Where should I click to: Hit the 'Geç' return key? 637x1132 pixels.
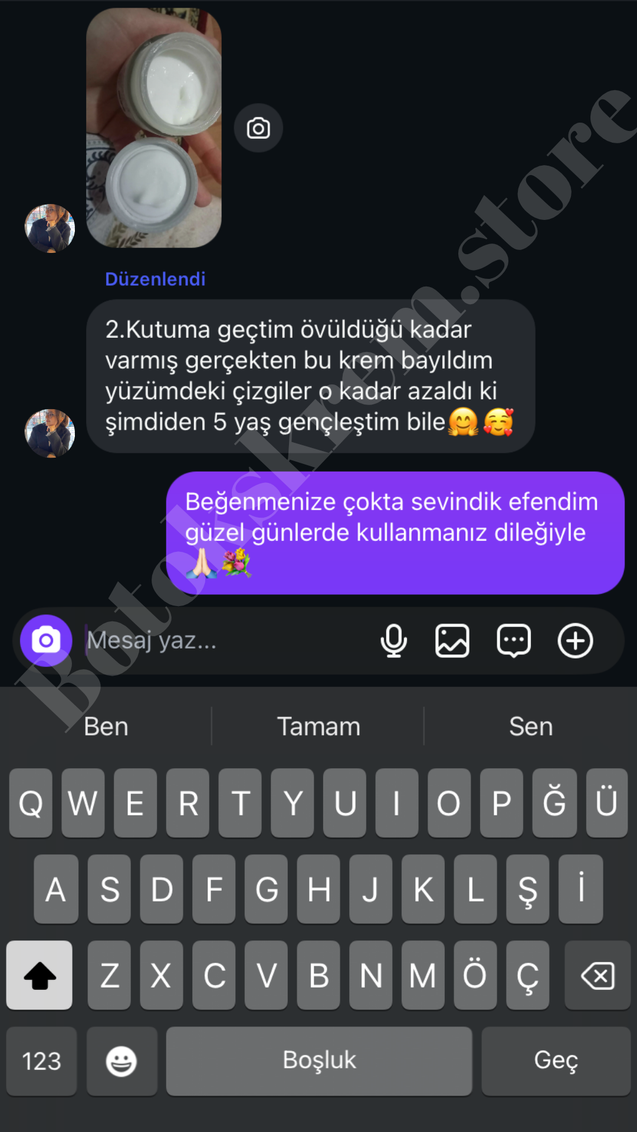click(x=555, y=1060)
